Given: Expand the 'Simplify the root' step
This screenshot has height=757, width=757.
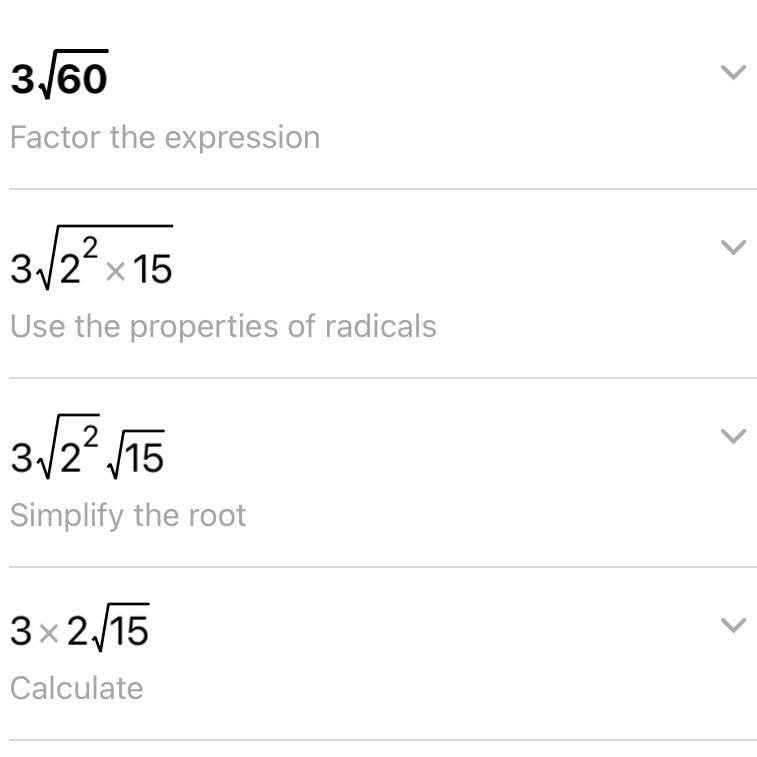Looking at the screenshot, I should [733, 436].
